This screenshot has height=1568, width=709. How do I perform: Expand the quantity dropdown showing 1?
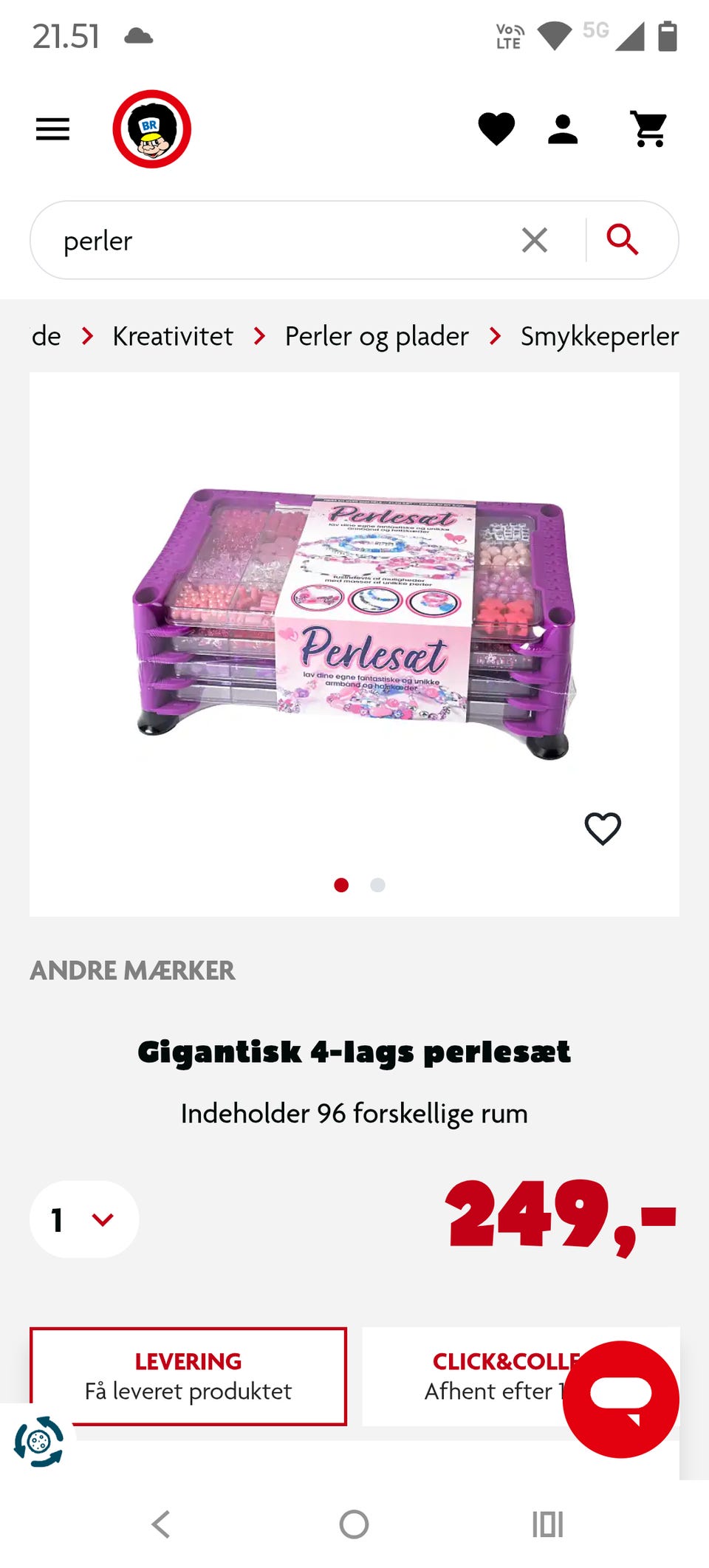click(x=83, y=1220)
